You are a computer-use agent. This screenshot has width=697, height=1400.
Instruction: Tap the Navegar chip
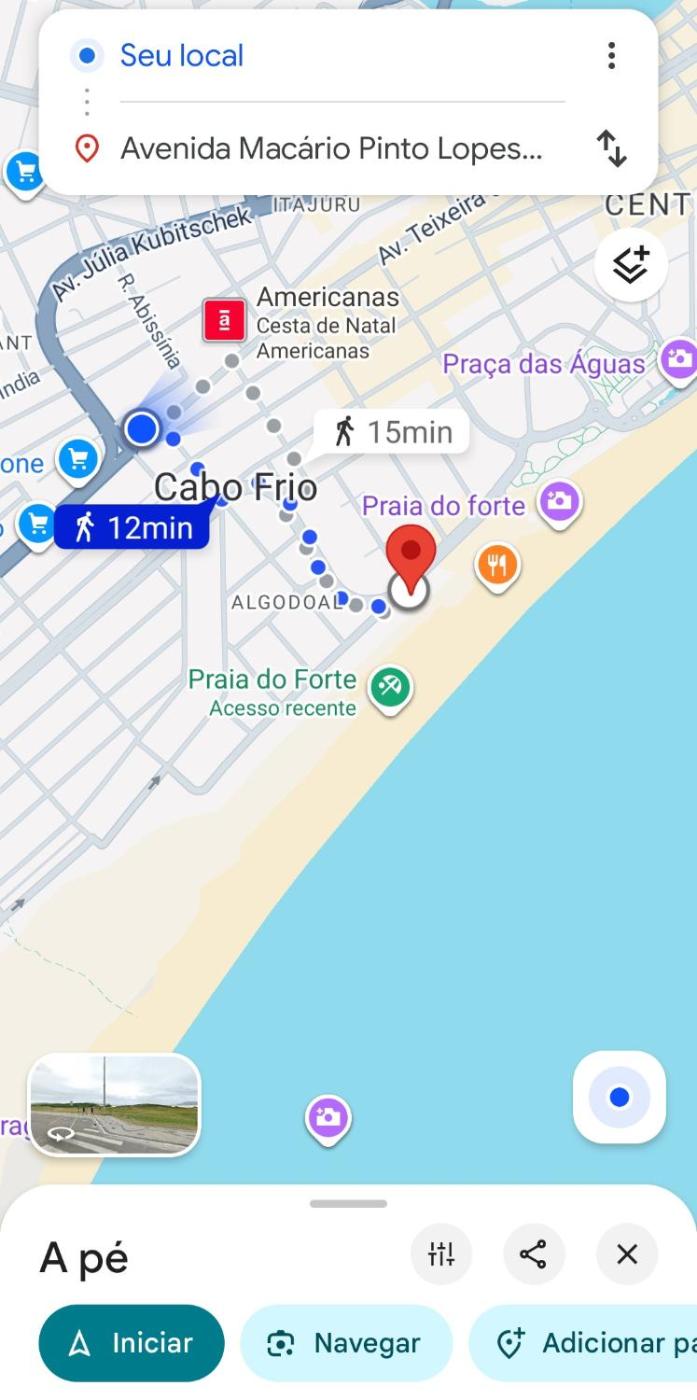pyautogui.click(x=346, y=1343)
